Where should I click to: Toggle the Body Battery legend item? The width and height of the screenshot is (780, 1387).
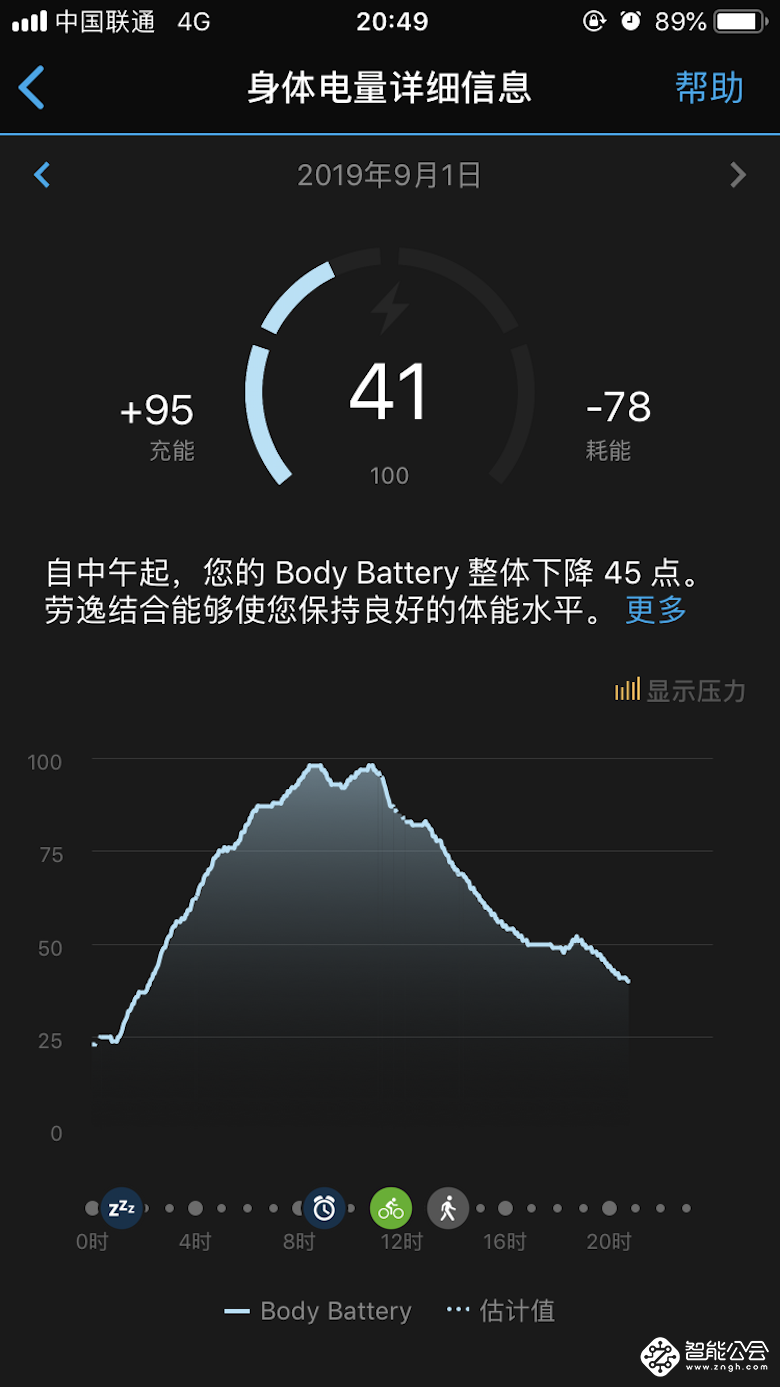click(333, 1311)
